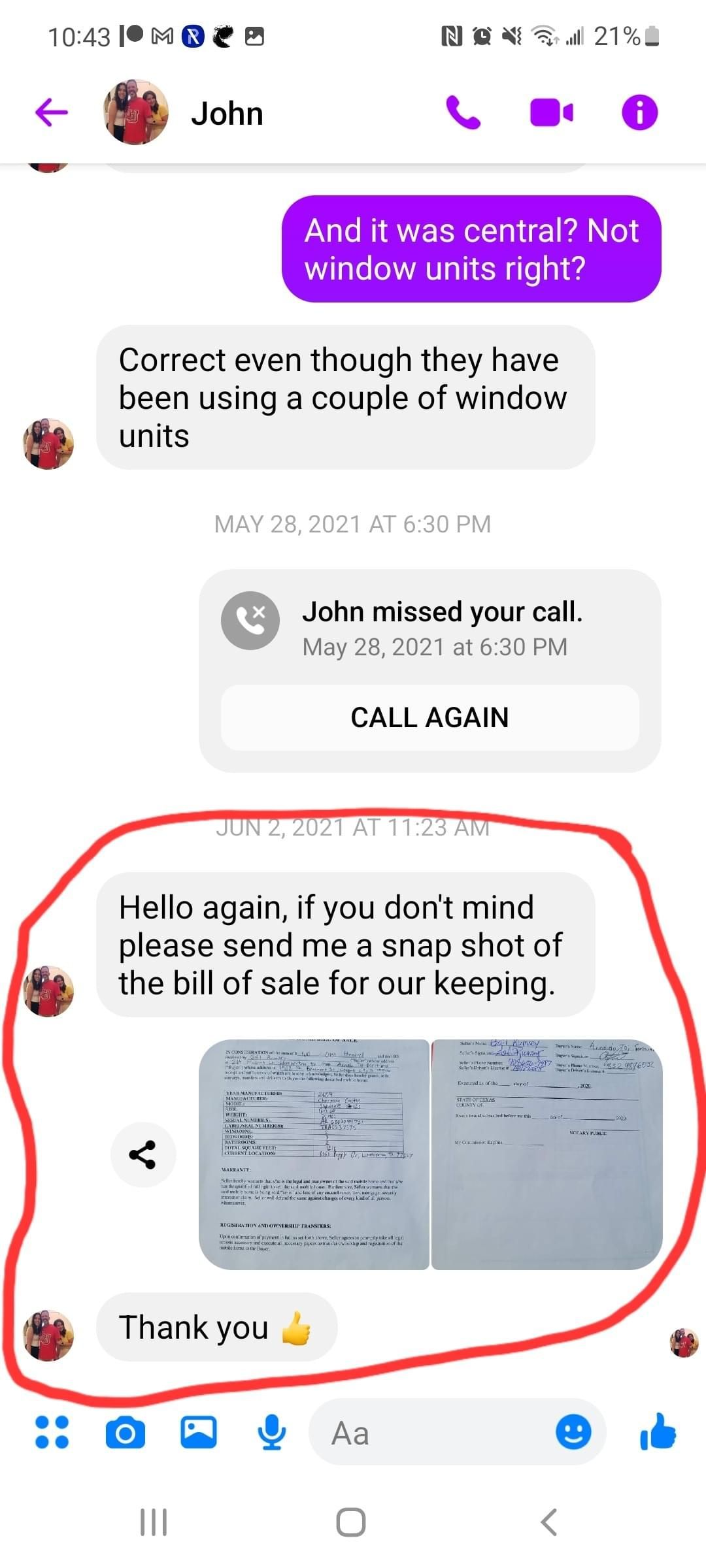Go to the system home screen
The image size is (706, 1568).
pos(351,1522)
